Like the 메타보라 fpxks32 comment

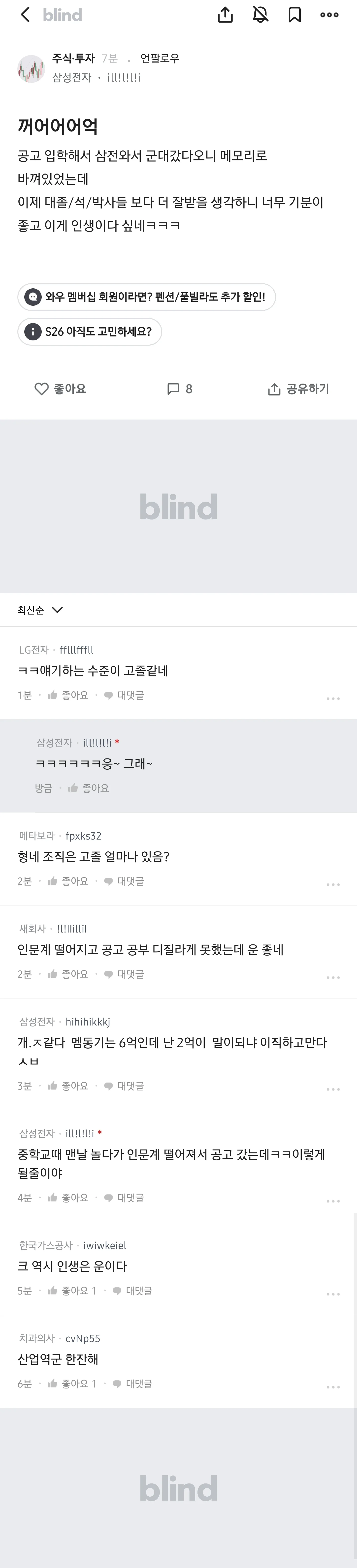(x=68, y=881)
